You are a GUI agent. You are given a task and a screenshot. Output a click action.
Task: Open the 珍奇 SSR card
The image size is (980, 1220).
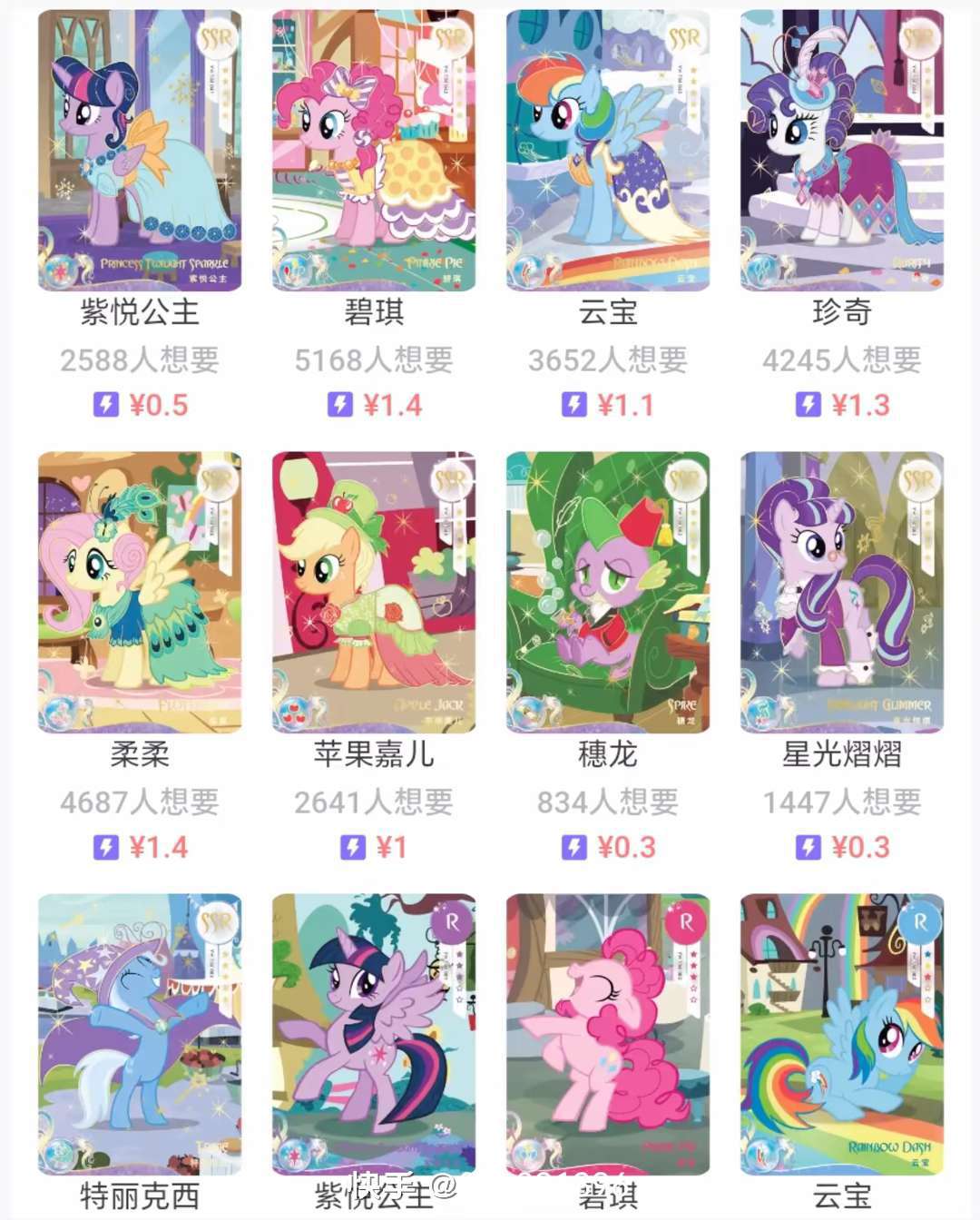842,151
